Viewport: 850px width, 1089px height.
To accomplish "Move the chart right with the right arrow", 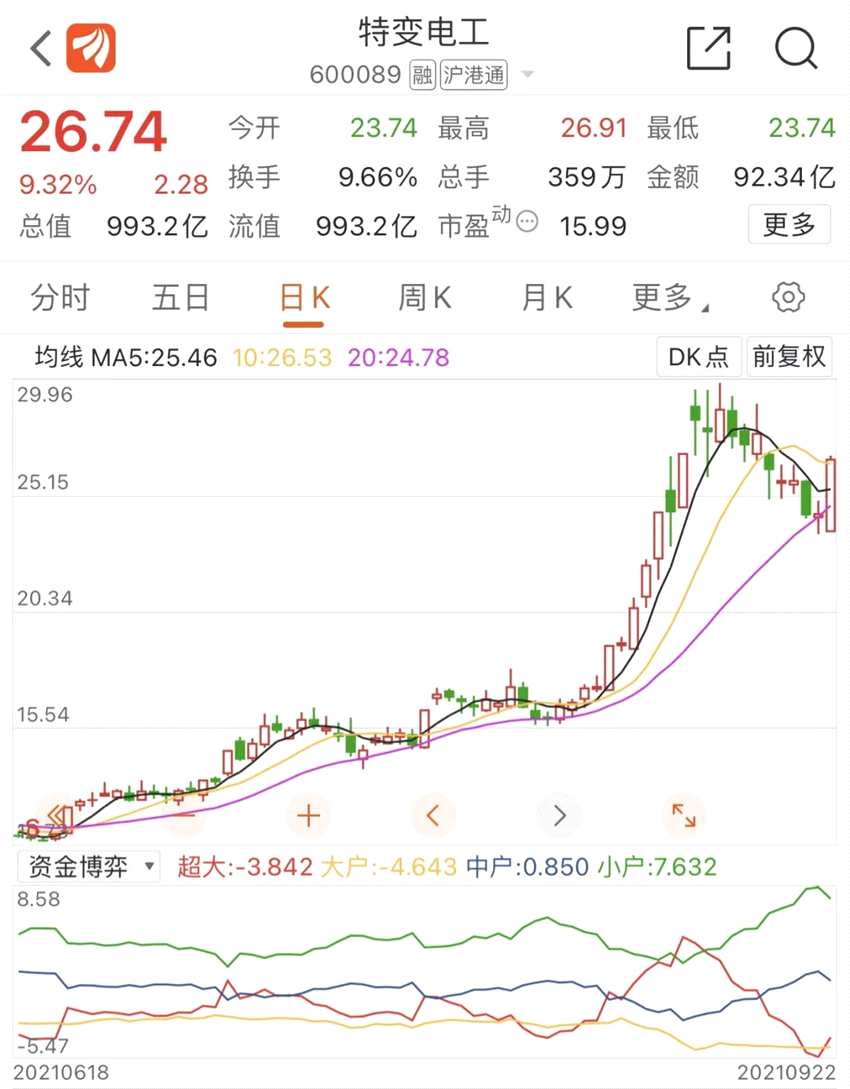I will [559, 816].
